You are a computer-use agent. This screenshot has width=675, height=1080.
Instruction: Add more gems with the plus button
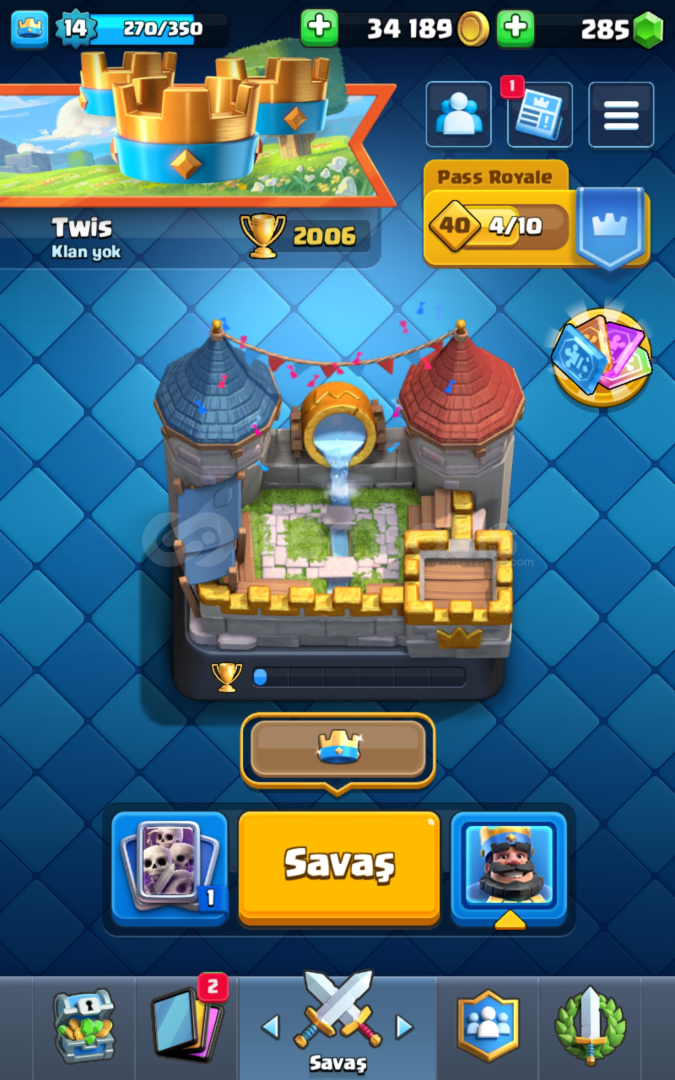[x=516, y=28]
